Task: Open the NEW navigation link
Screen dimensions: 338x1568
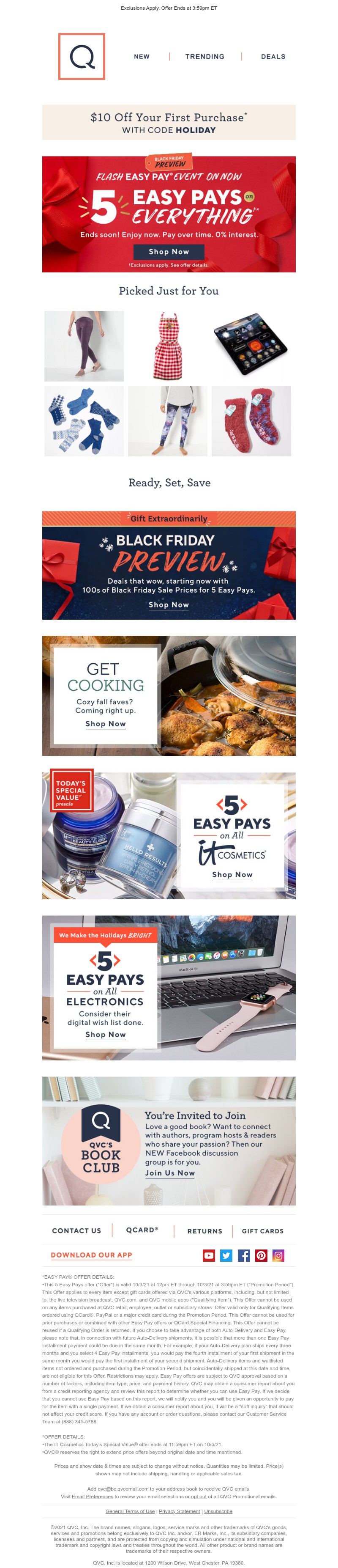Action: 142,57
